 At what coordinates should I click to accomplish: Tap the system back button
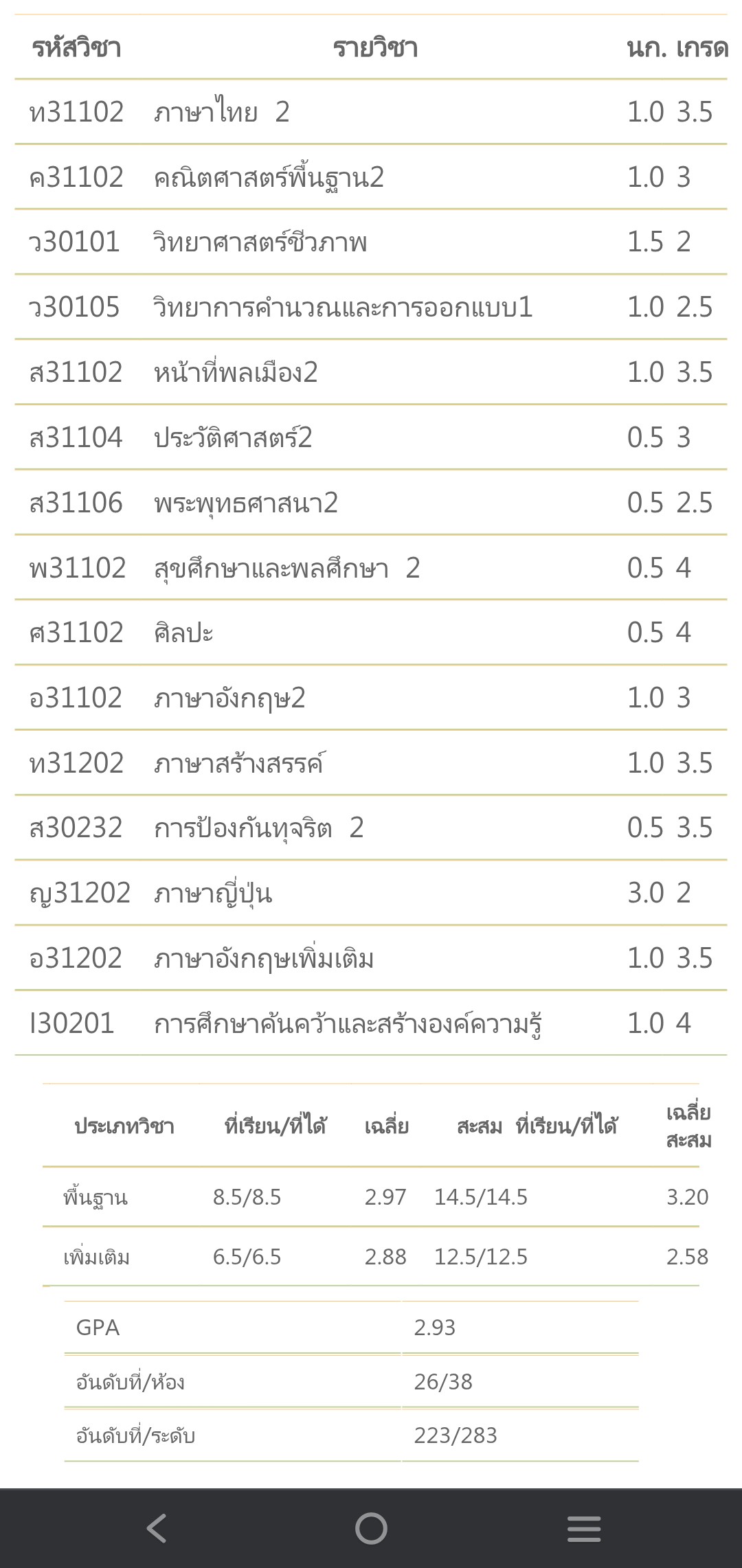[157, 1528]
